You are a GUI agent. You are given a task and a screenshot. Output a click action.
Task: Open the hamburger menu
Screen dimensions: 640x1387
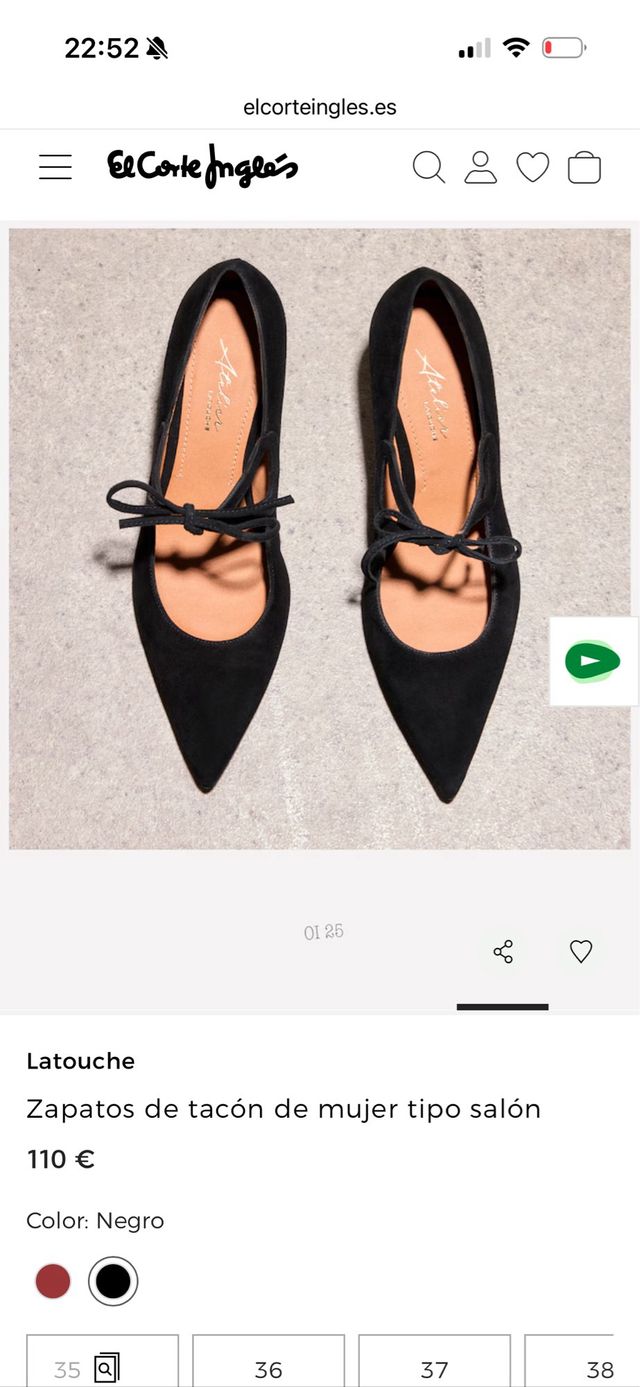tap(55, 167)
